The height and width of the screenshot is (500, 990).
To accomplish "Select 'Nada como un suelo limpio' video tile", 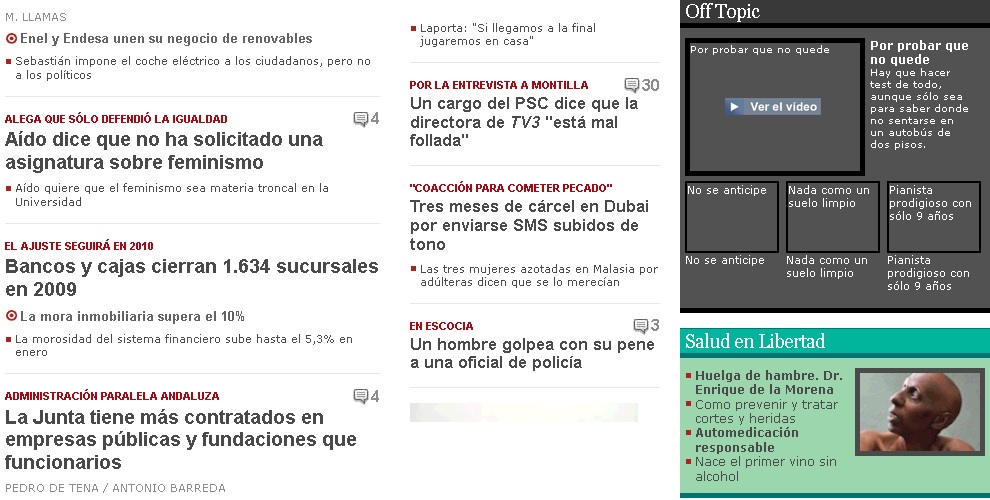I will click(832, 216).
